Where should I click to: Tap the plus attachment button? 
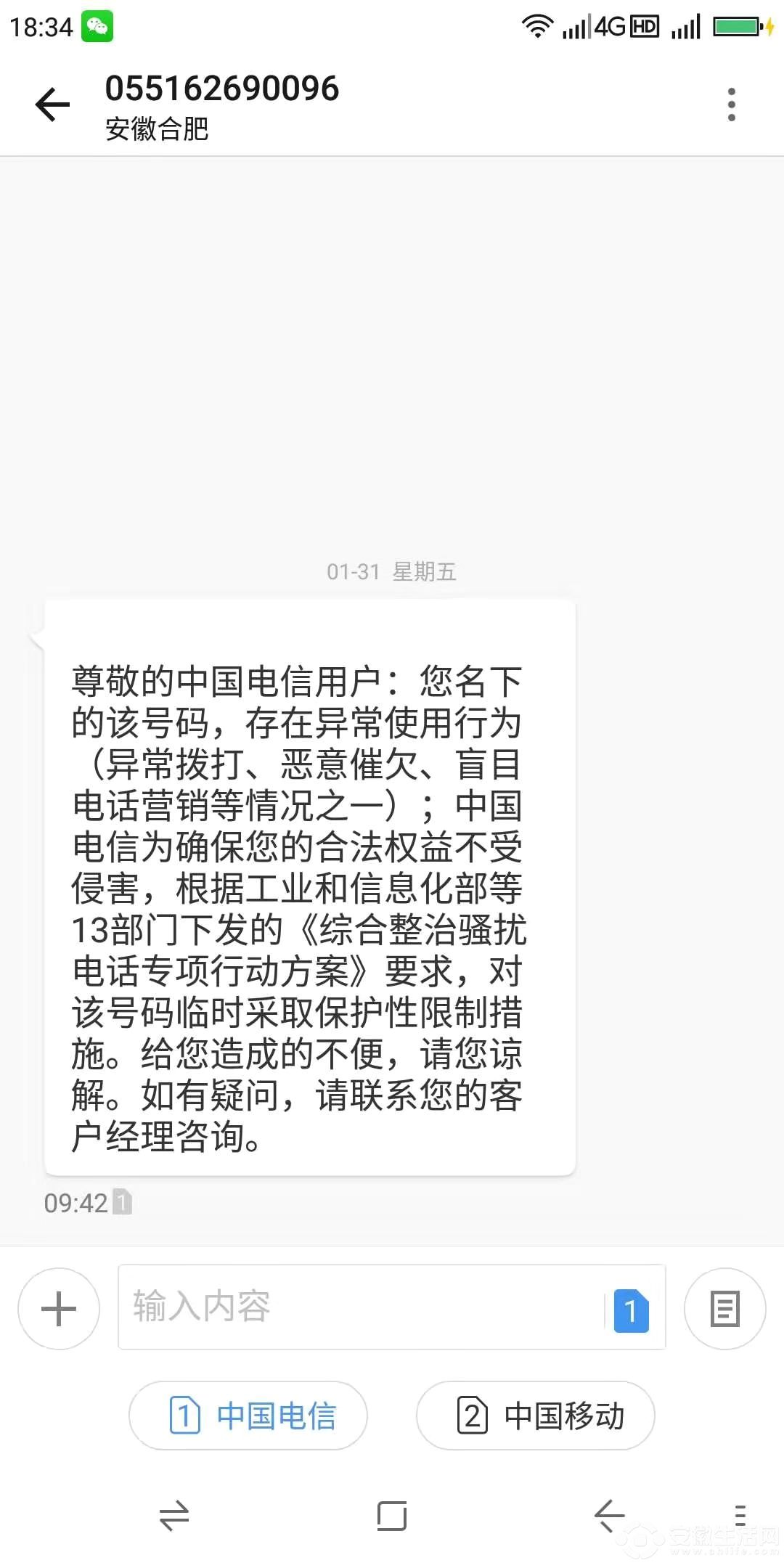[59, 1309]
